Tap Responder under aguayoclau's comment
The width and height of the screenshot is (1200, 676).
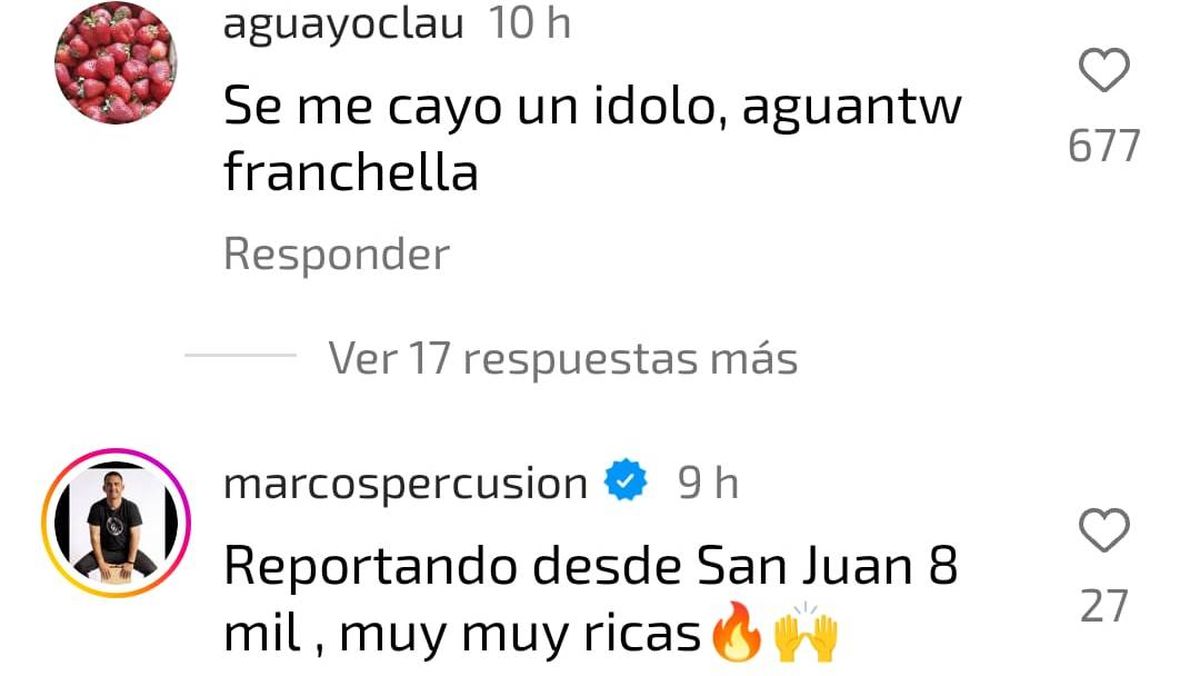[336, 255]
